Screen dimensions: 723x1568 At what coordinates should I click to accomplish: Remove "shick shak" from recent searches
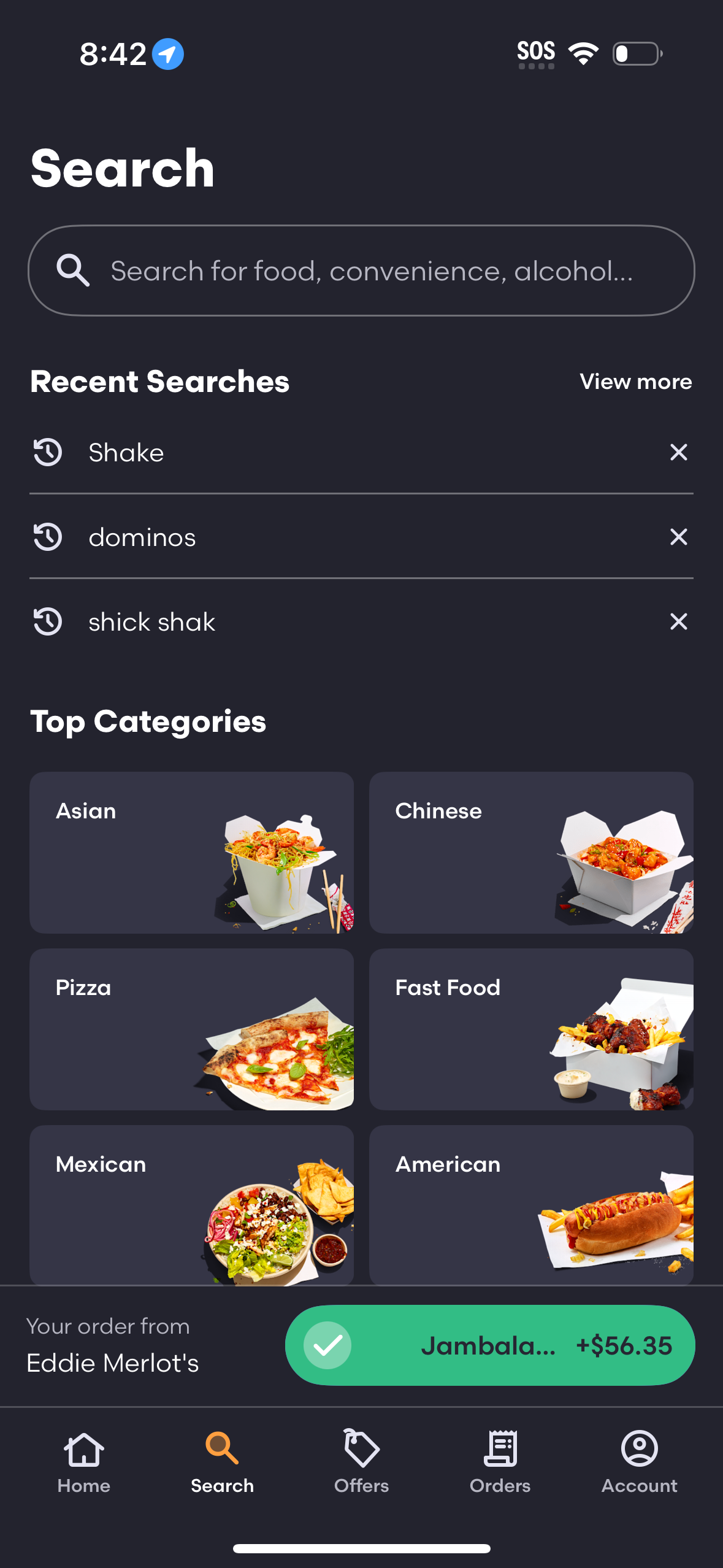point(678,621)
